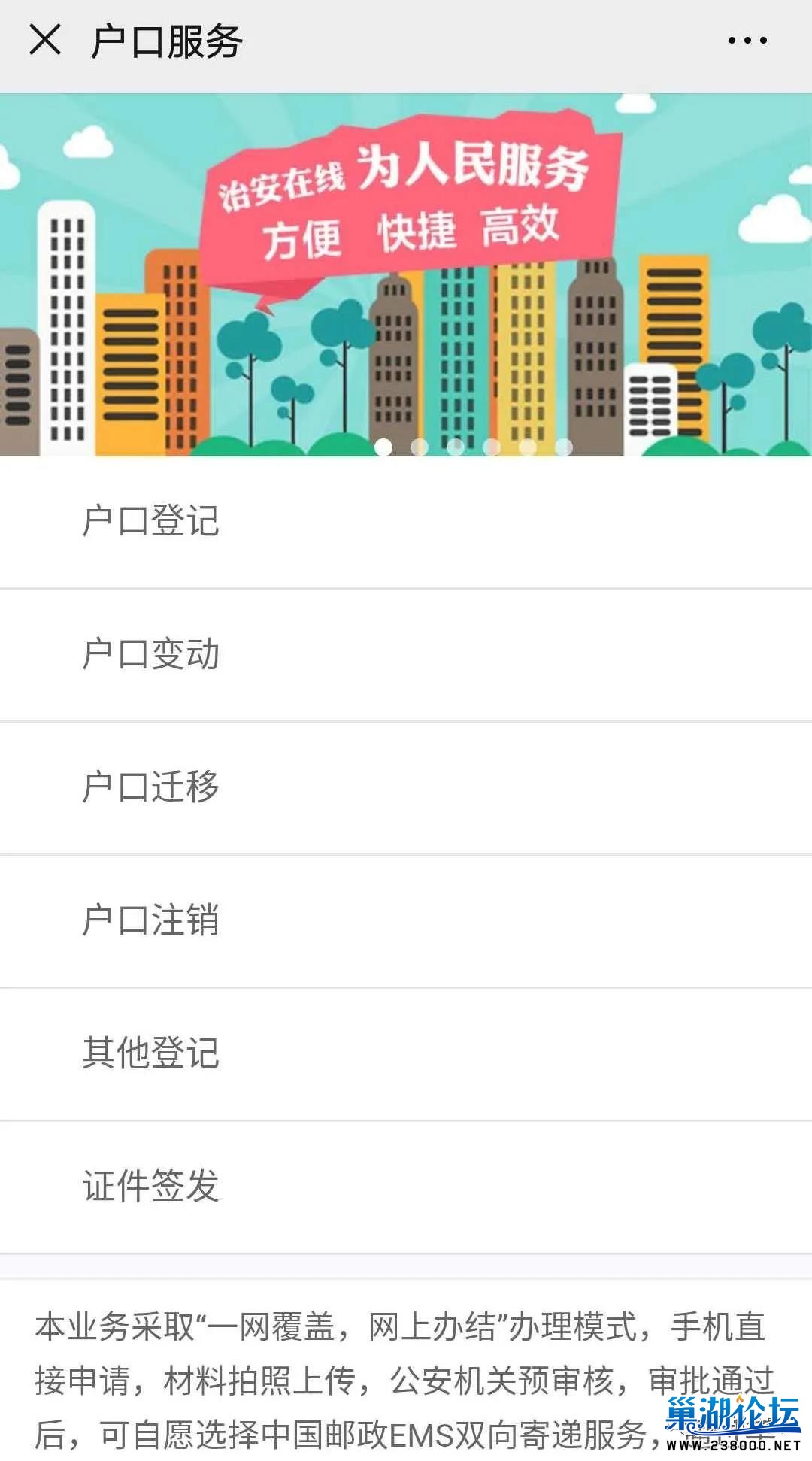Viewport: 812px width, 1461px height.
Task: Open the three-dot overflow menu
Action: (747, 41)
